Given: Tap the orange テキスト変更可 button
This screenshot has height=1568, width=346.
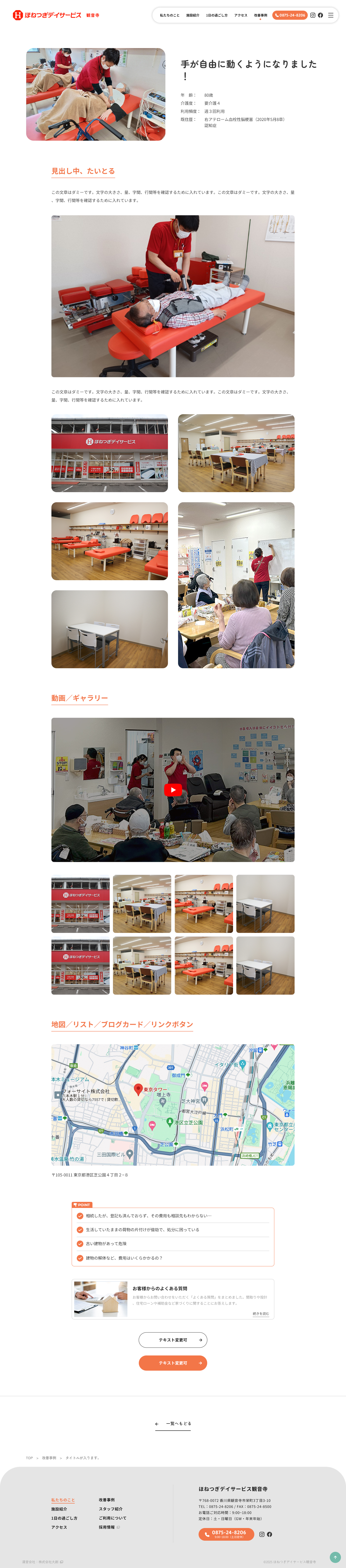Looking at the screenshot, I should (172, 1363).
